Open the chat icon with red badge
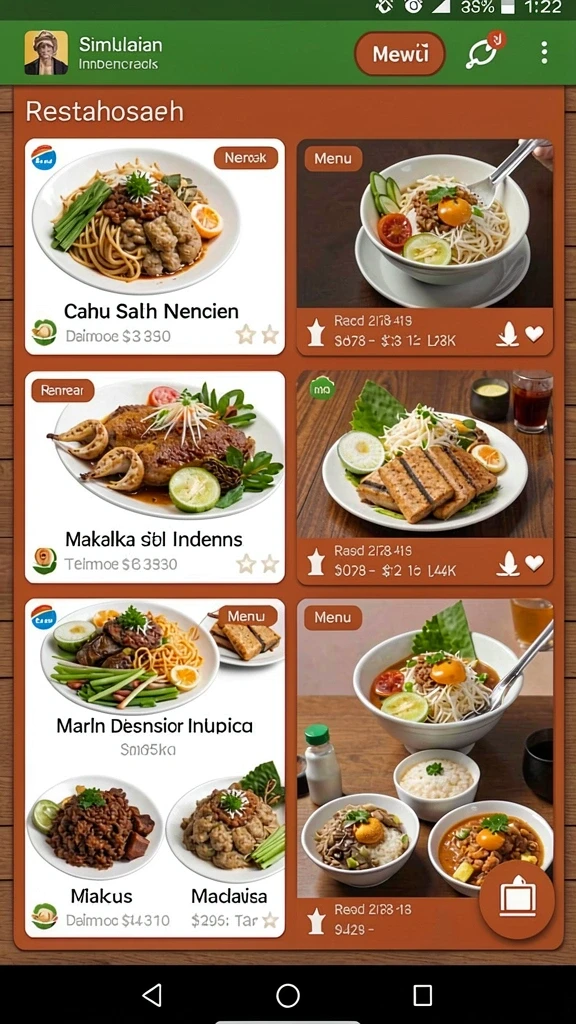Screen dimensions: 576x1024 coord(484,52)
